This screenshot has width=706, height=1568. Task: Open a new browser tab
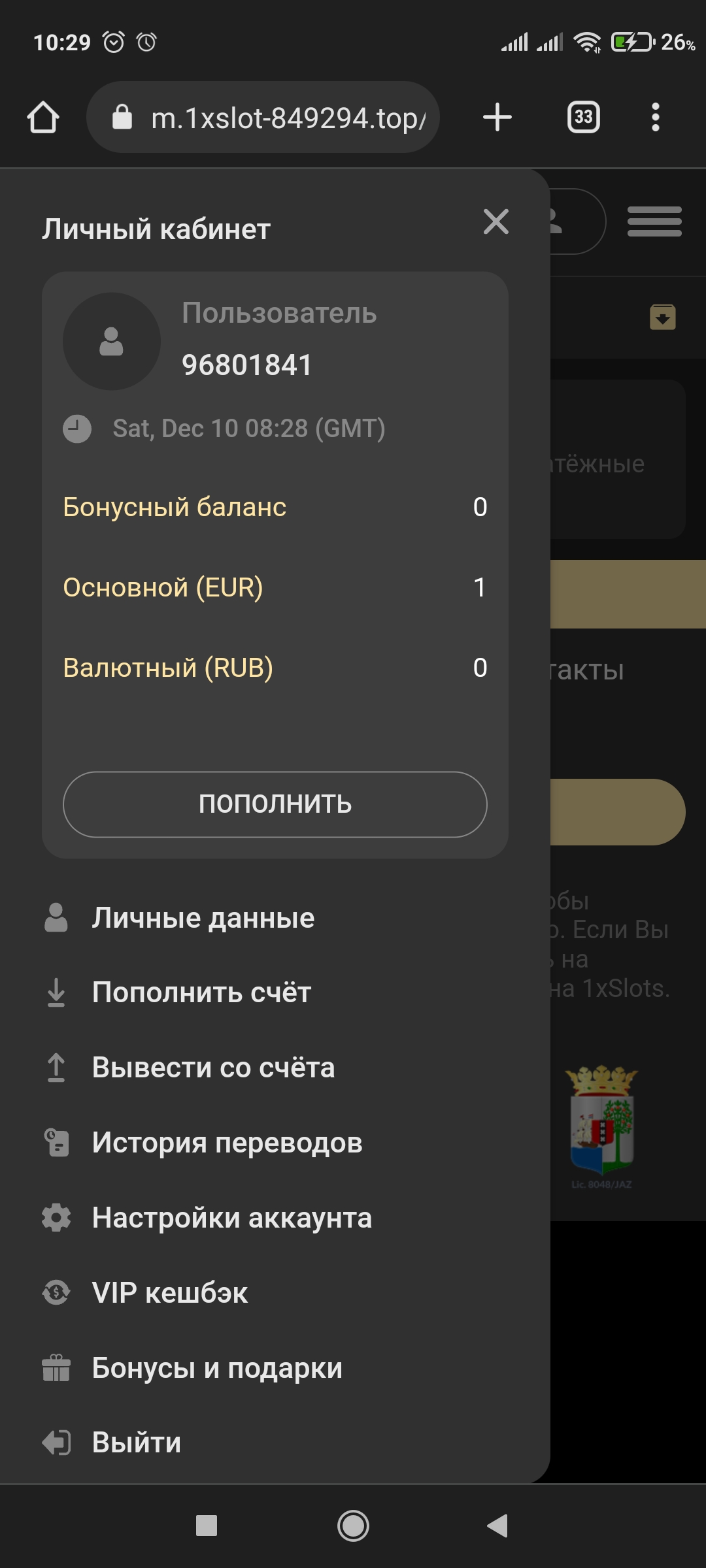click(x=497, y=118)
